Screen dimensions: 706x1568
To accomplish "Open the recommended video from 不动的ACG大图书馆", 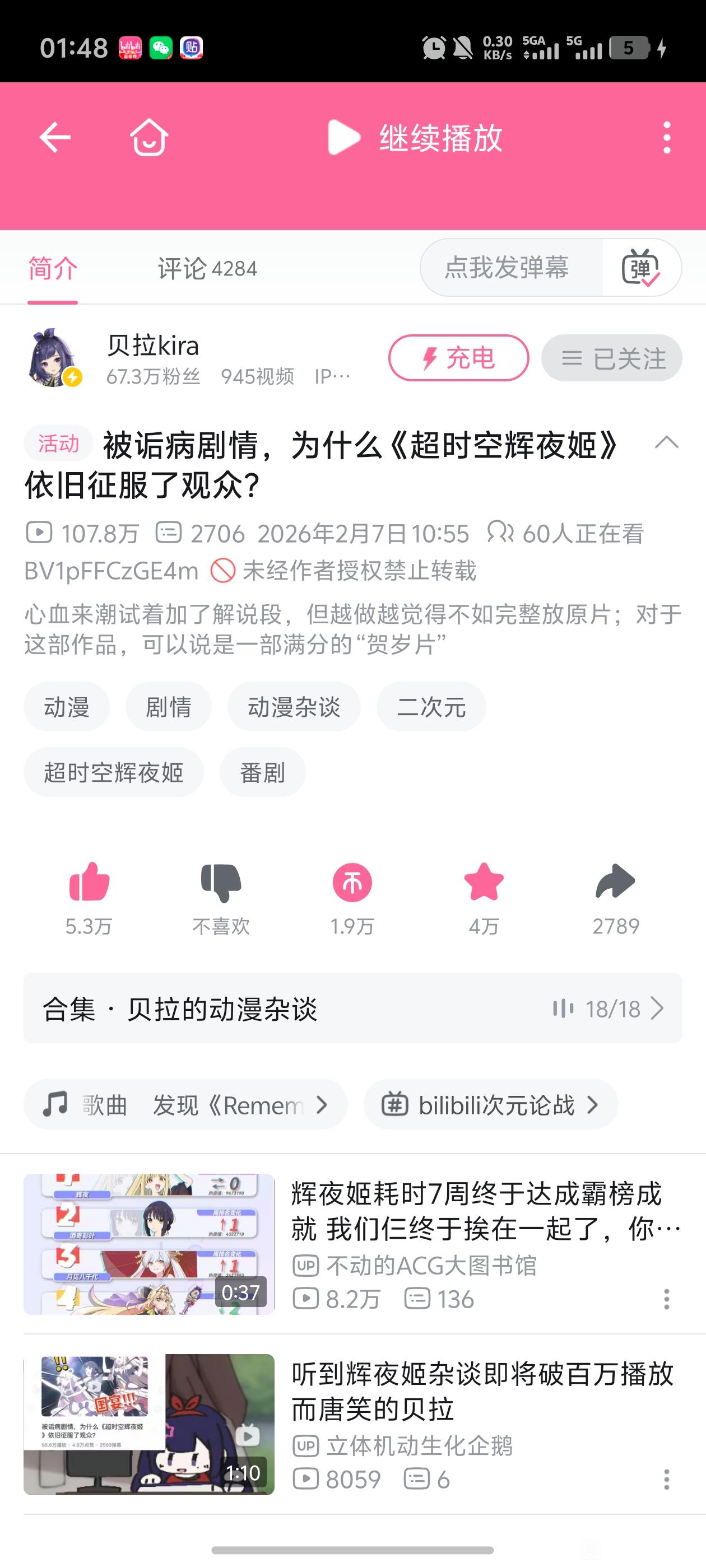I will click(475, 1211).
